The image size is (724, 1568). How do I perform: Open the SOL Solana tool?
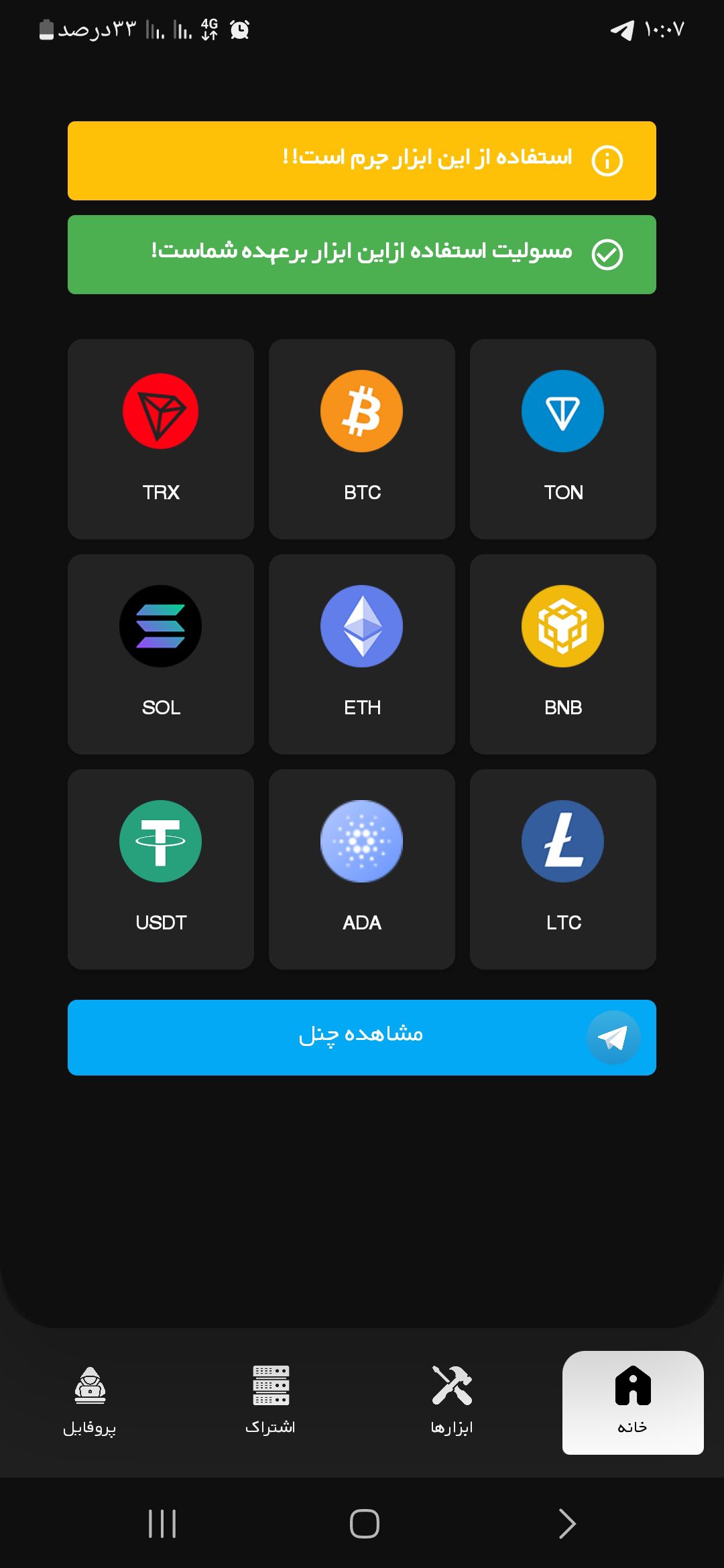coord(160,625)
